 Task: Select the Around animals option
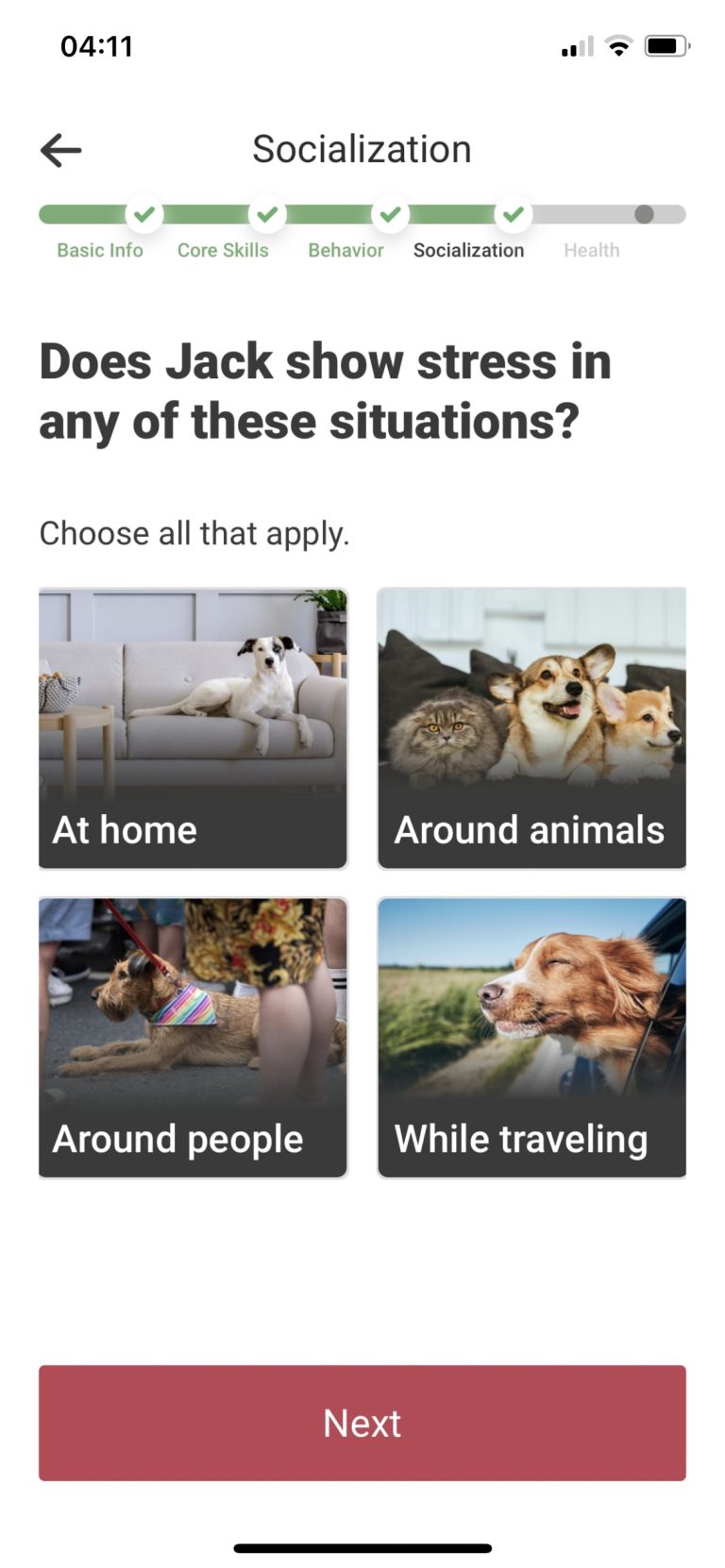[x=531, y=726]
